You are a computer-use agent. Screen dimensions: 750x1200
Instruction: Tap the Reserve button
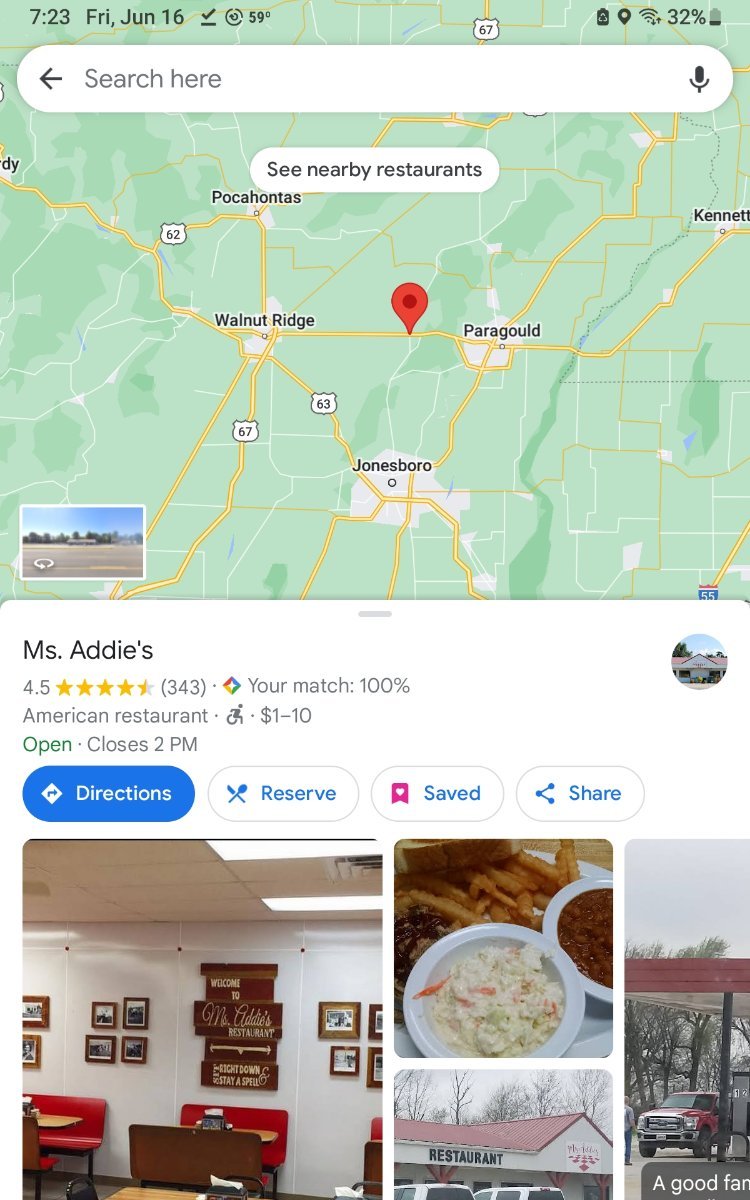pos(283,793)
